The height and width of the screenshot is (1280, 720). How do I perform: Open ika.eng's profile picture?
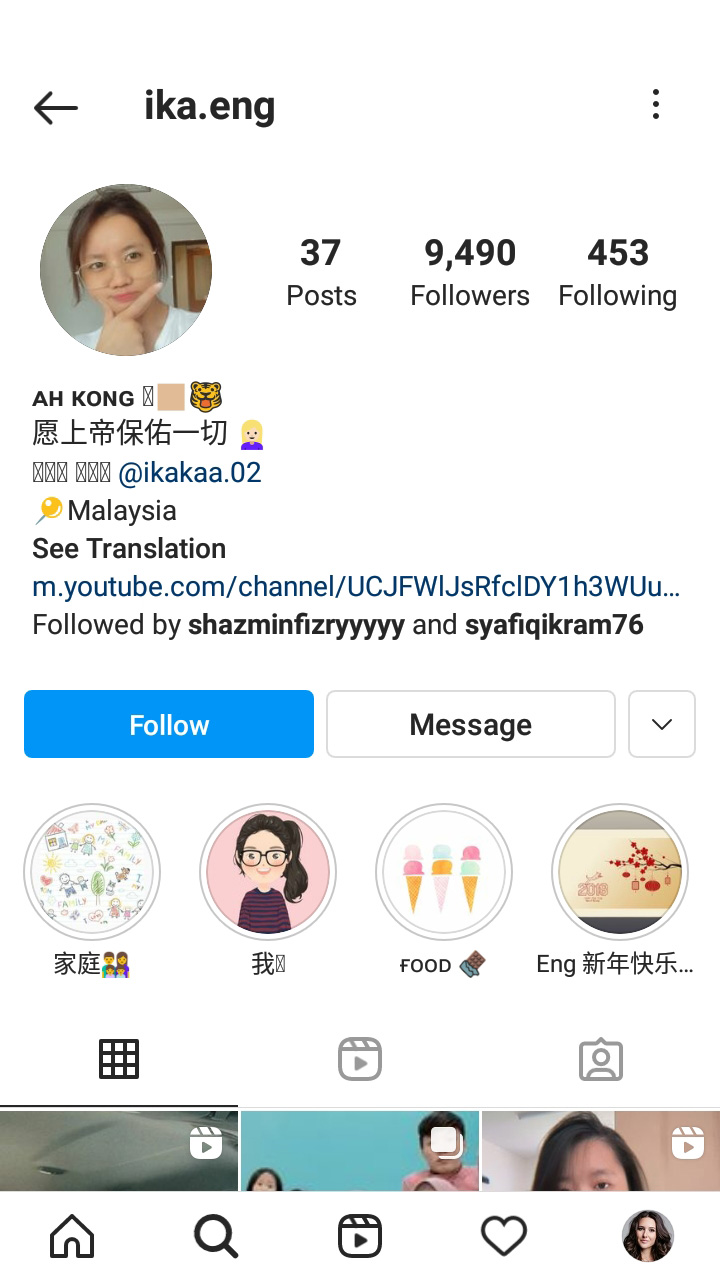click(126, 270)
